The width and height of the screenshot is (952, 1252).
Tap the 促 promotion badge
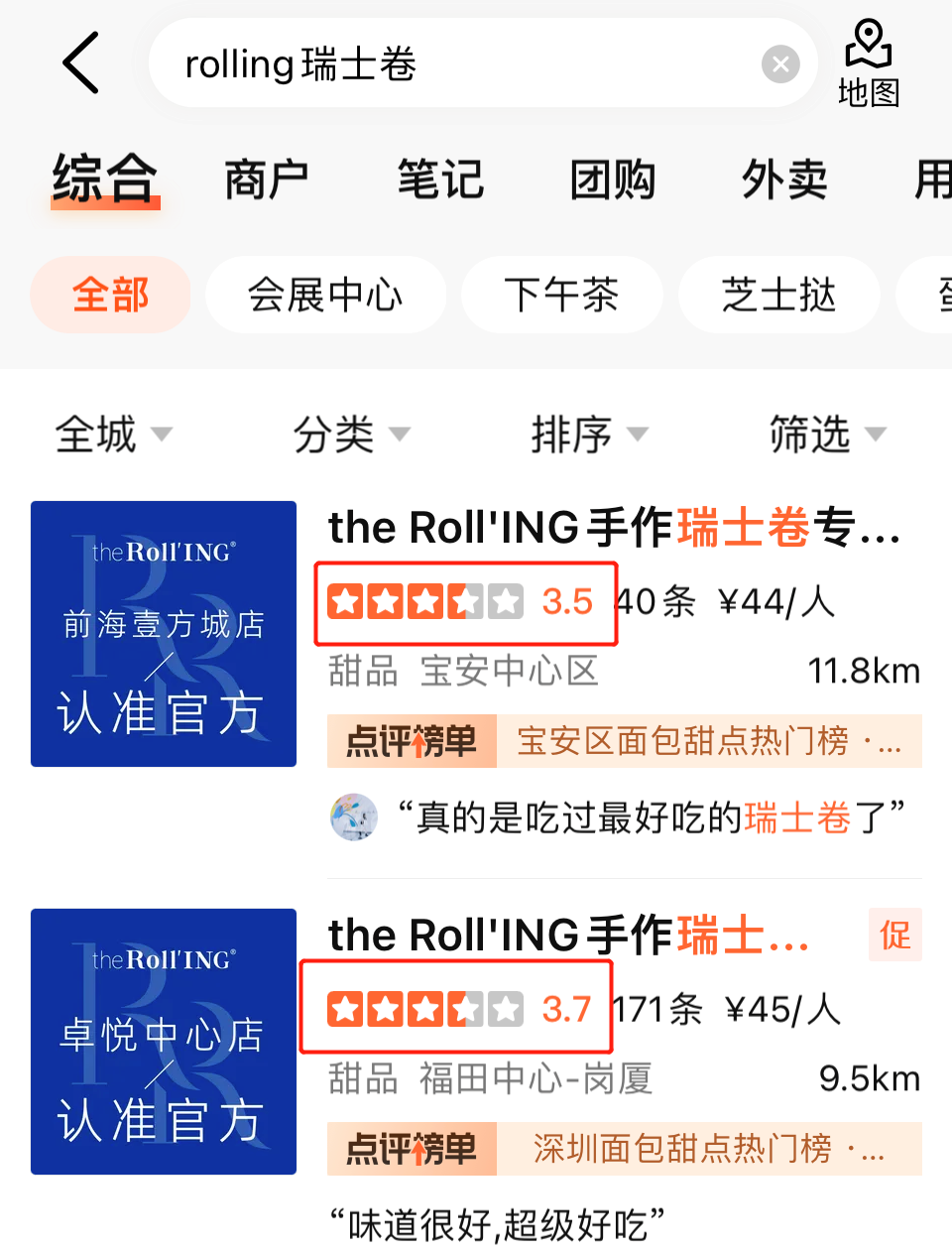893,935
